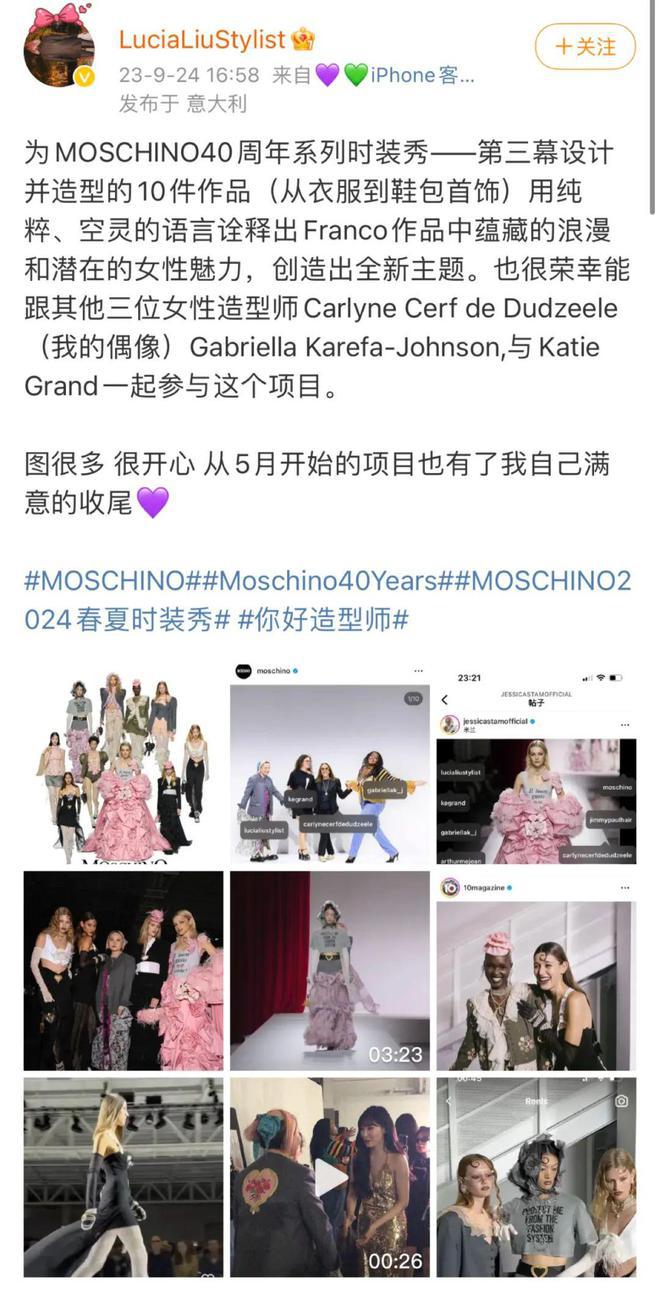Play the 03:23 runway video
660x1298 pixels.
pos(329,970)
